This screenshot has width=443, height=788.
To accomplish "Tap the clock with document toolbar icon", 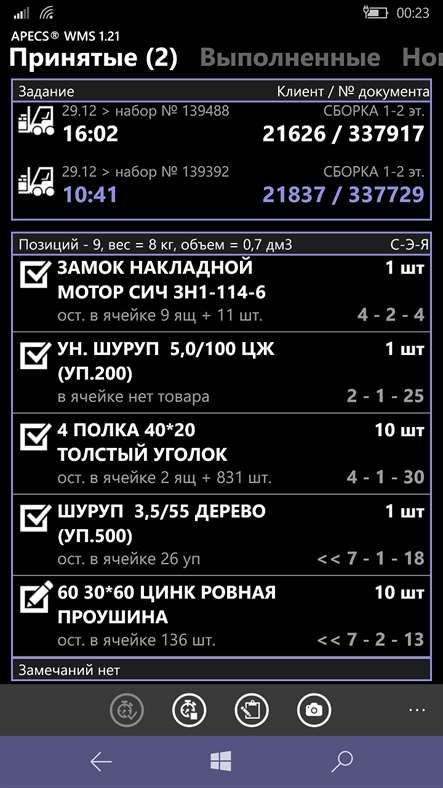I will point(189,710).
